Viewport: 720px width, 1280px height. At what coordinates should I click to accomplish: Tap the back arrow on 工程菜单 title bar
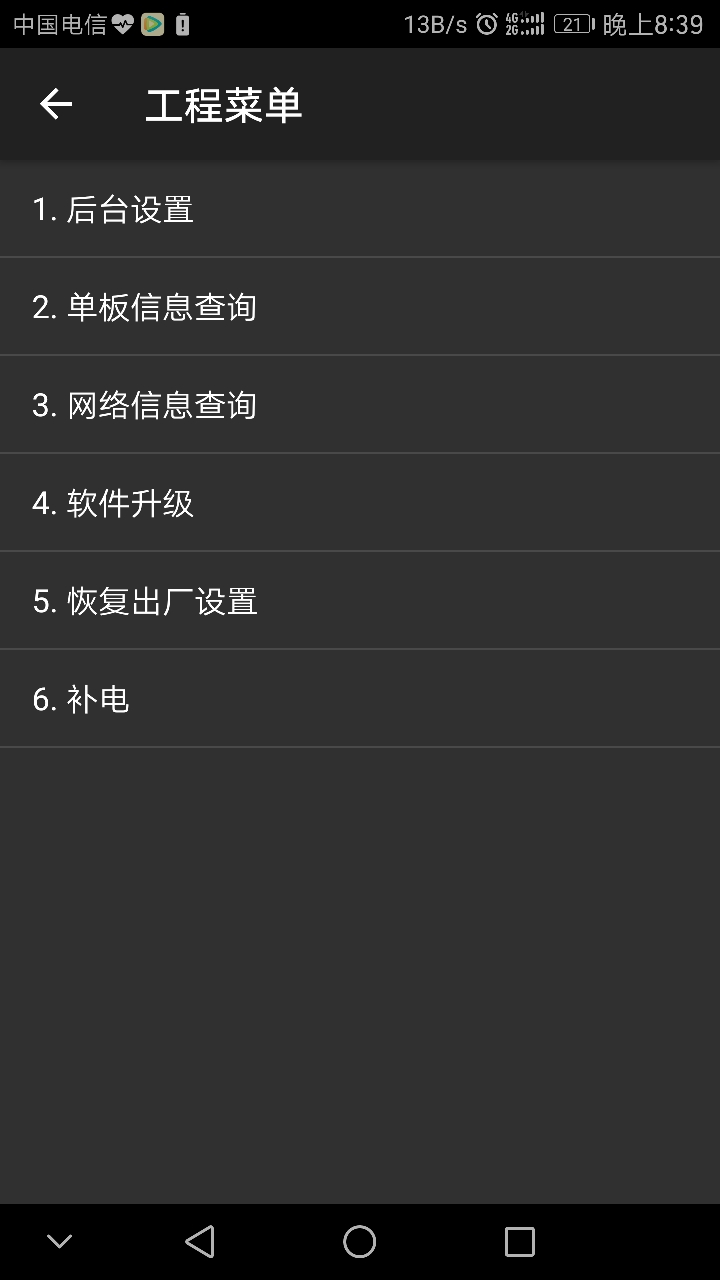pyautogui.click(x=55, y=104)
